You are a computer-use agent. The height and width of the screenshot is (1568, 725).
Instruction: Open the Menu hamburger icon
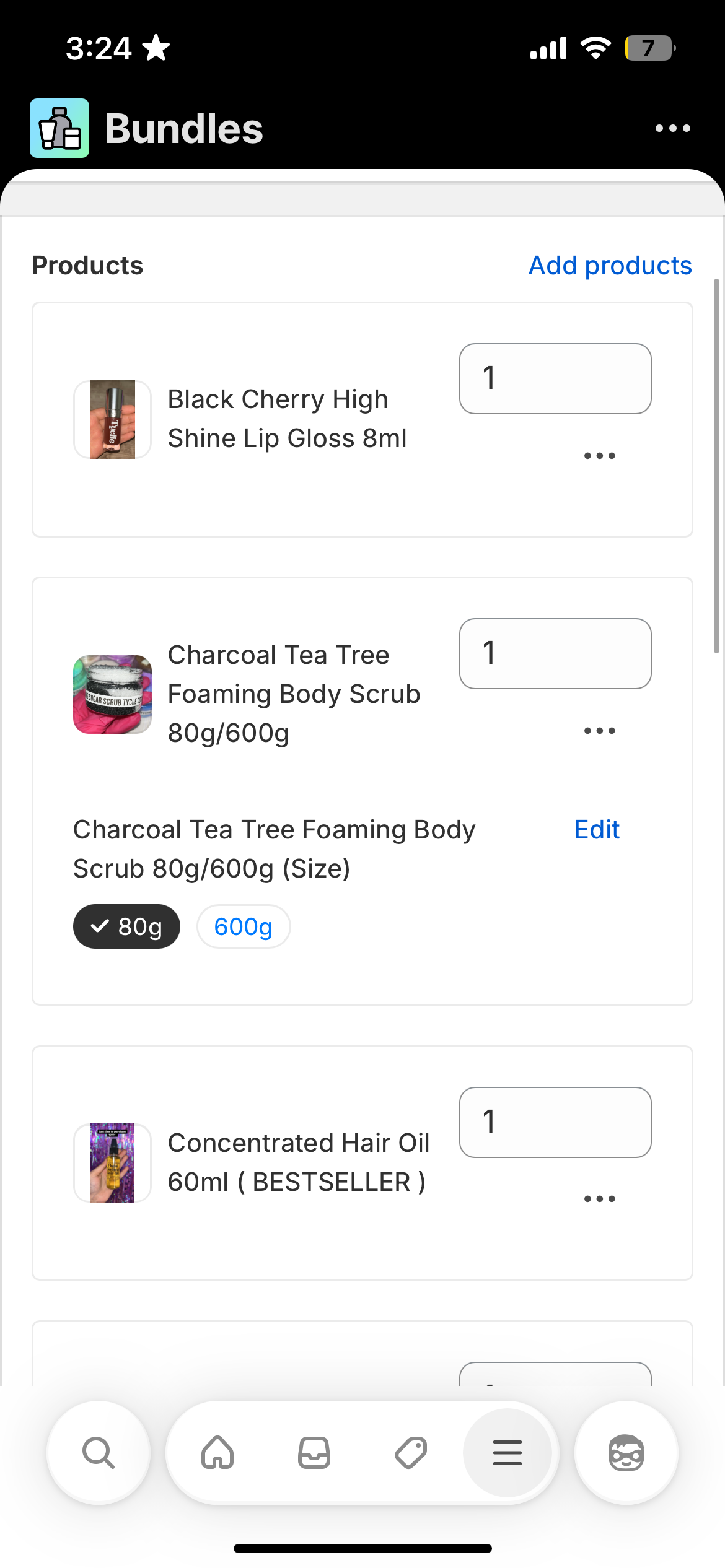(507, 1453)
